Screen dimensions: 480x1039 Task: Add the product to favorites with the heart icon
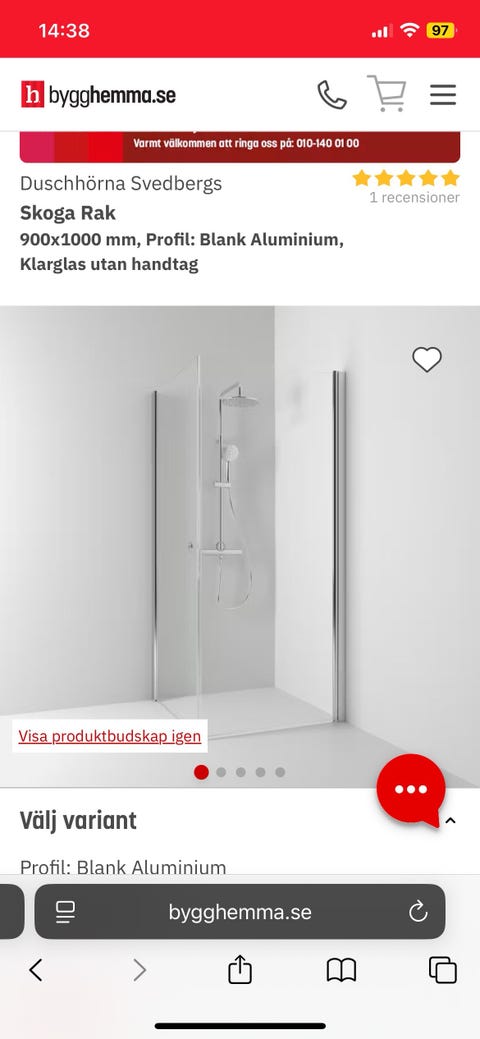pyautogui.click(x=427, y=359)
